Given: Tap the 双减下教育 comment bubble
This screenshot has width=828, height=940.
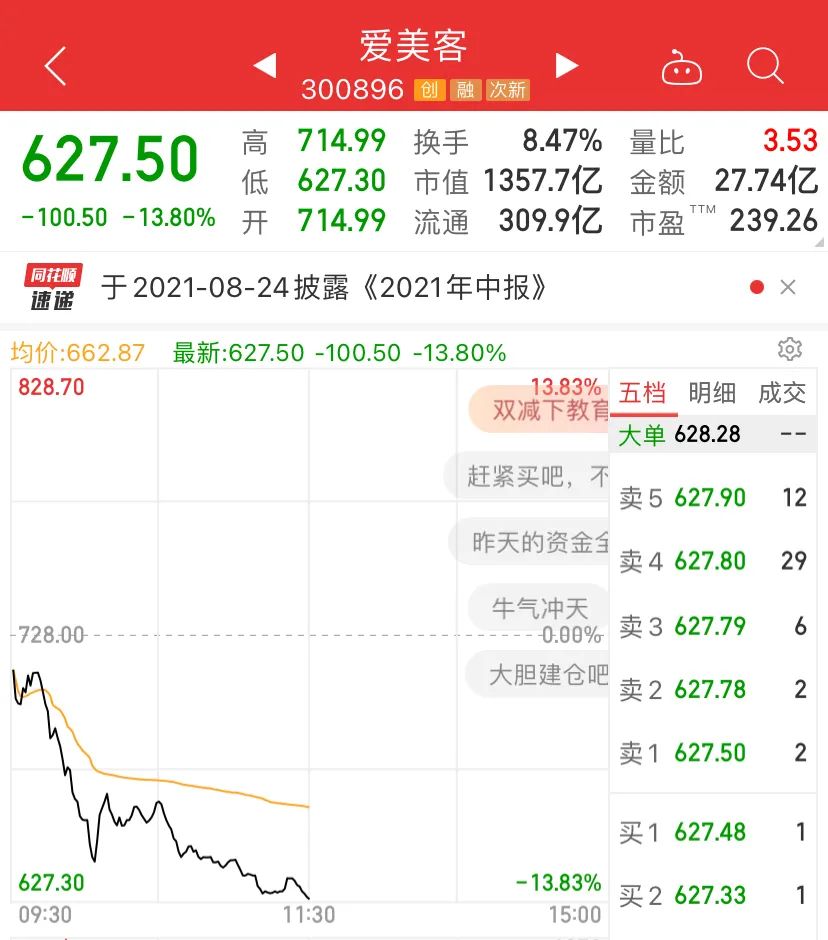Looking at the screenshot, I should pyautogui.click(x=545, y=410).
